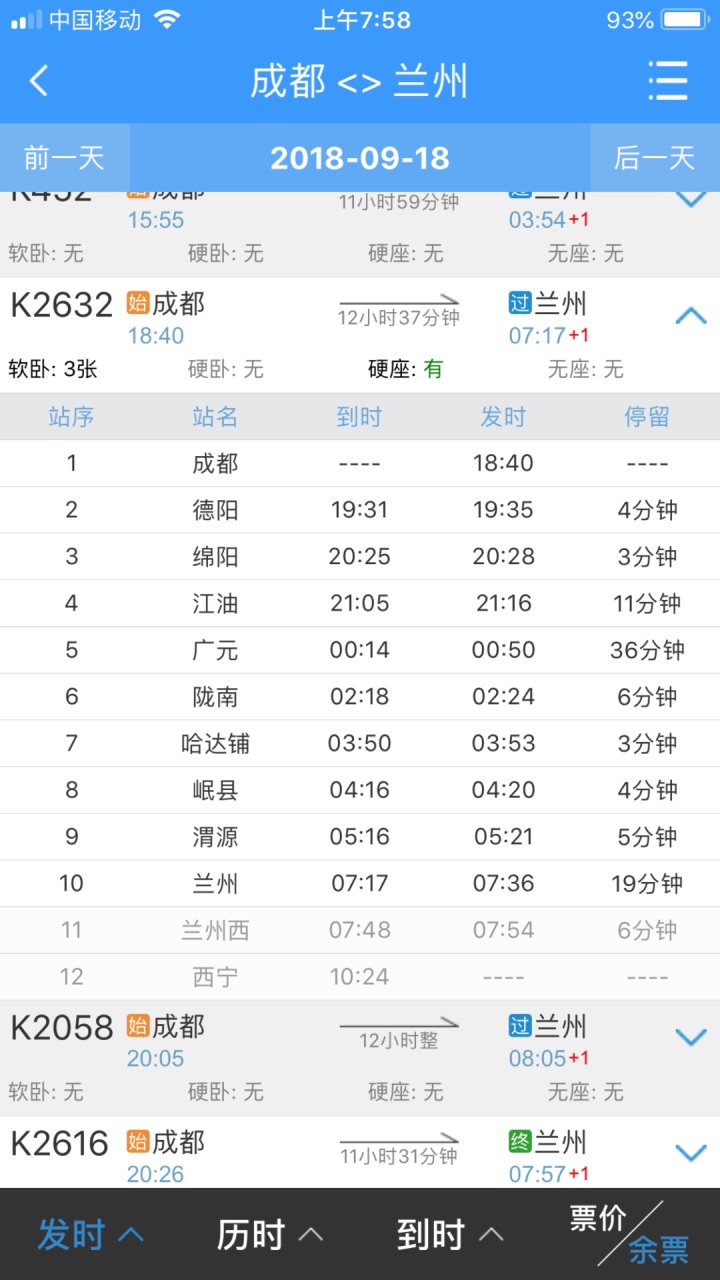Sort by travel duration (历时)
The width and height of the screenshot is (720, 1280).
pyautogui.click(x=270, y=1235)
